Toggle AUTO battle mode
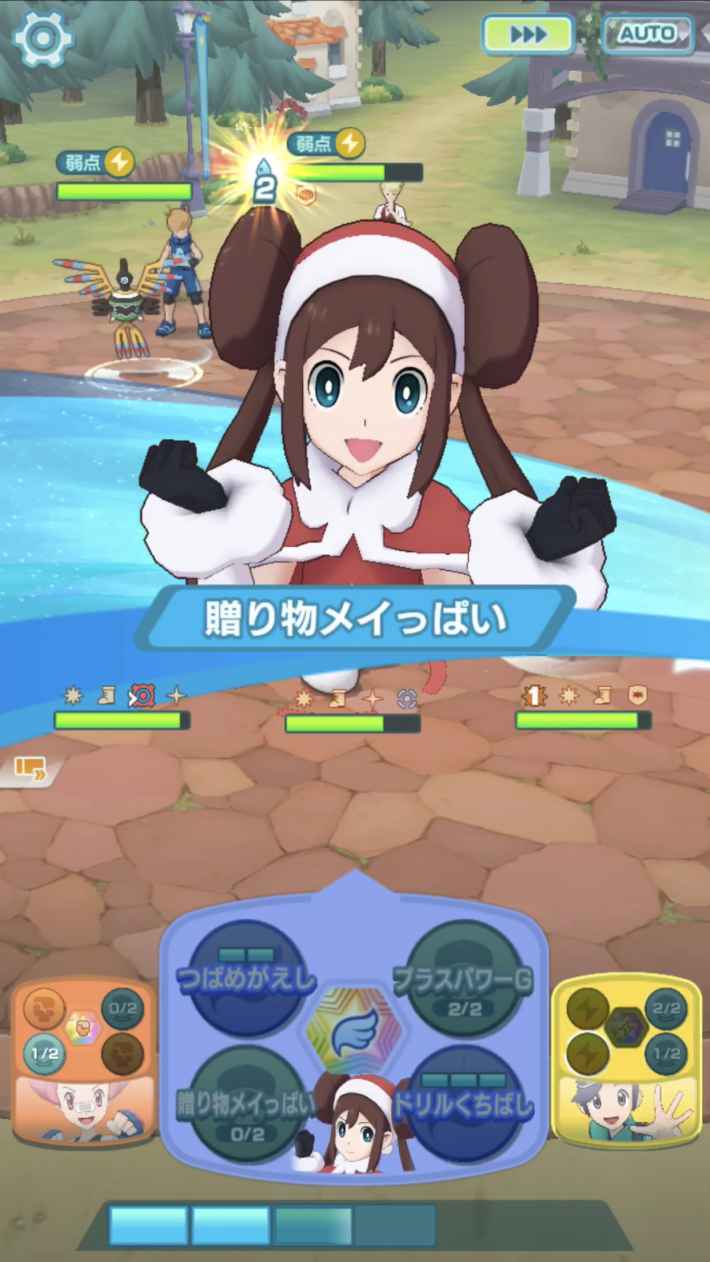The width and height of the screenshot is (710, 1262). point(647,34)
